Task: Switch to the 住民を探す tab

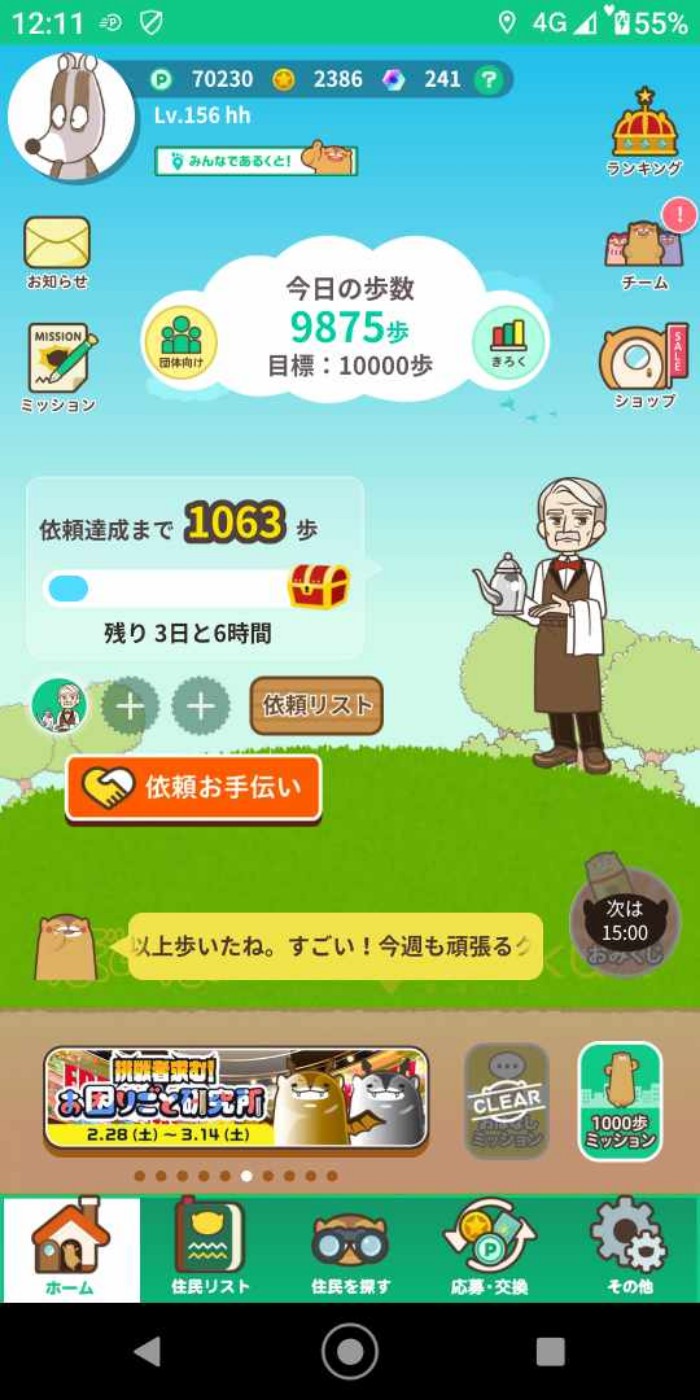Action: point(350,1249)
